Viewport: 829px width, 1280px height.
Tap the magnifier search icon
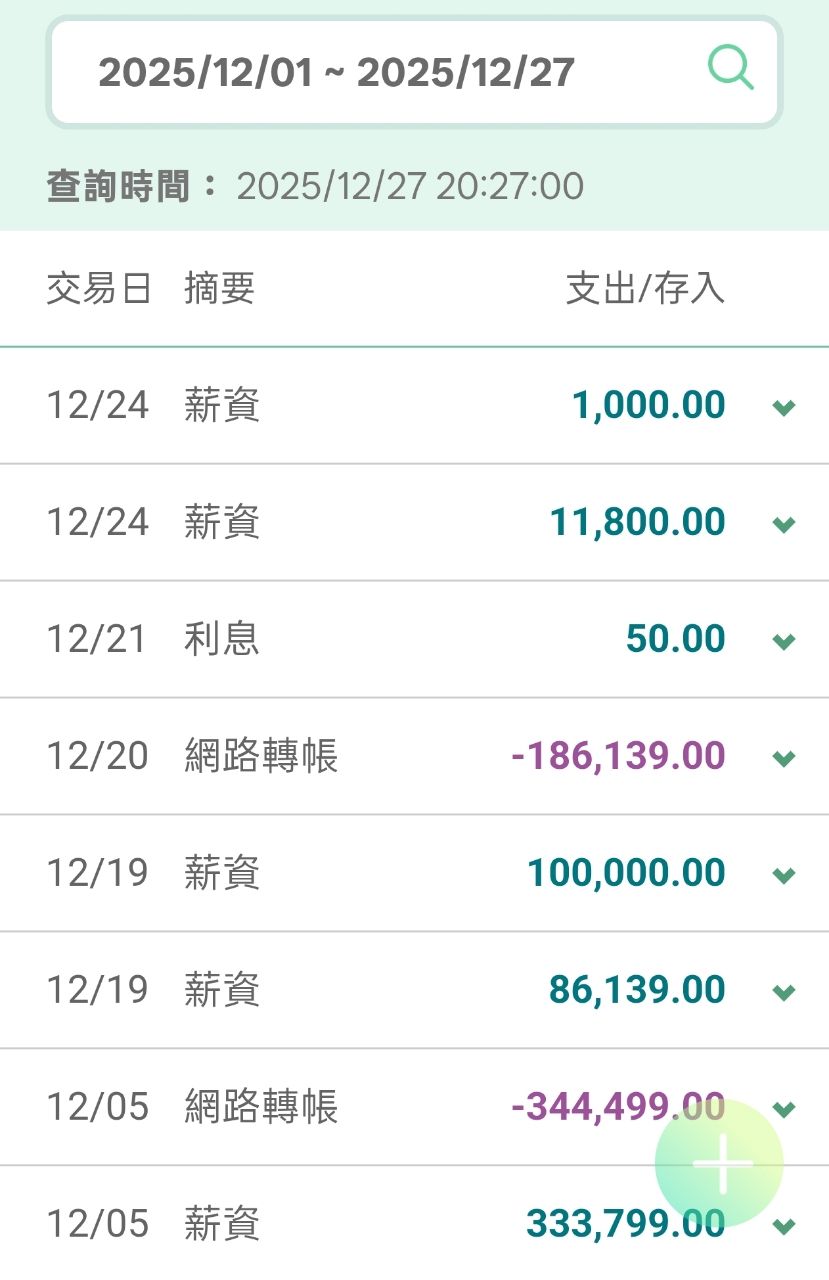[x=731, y=70]
